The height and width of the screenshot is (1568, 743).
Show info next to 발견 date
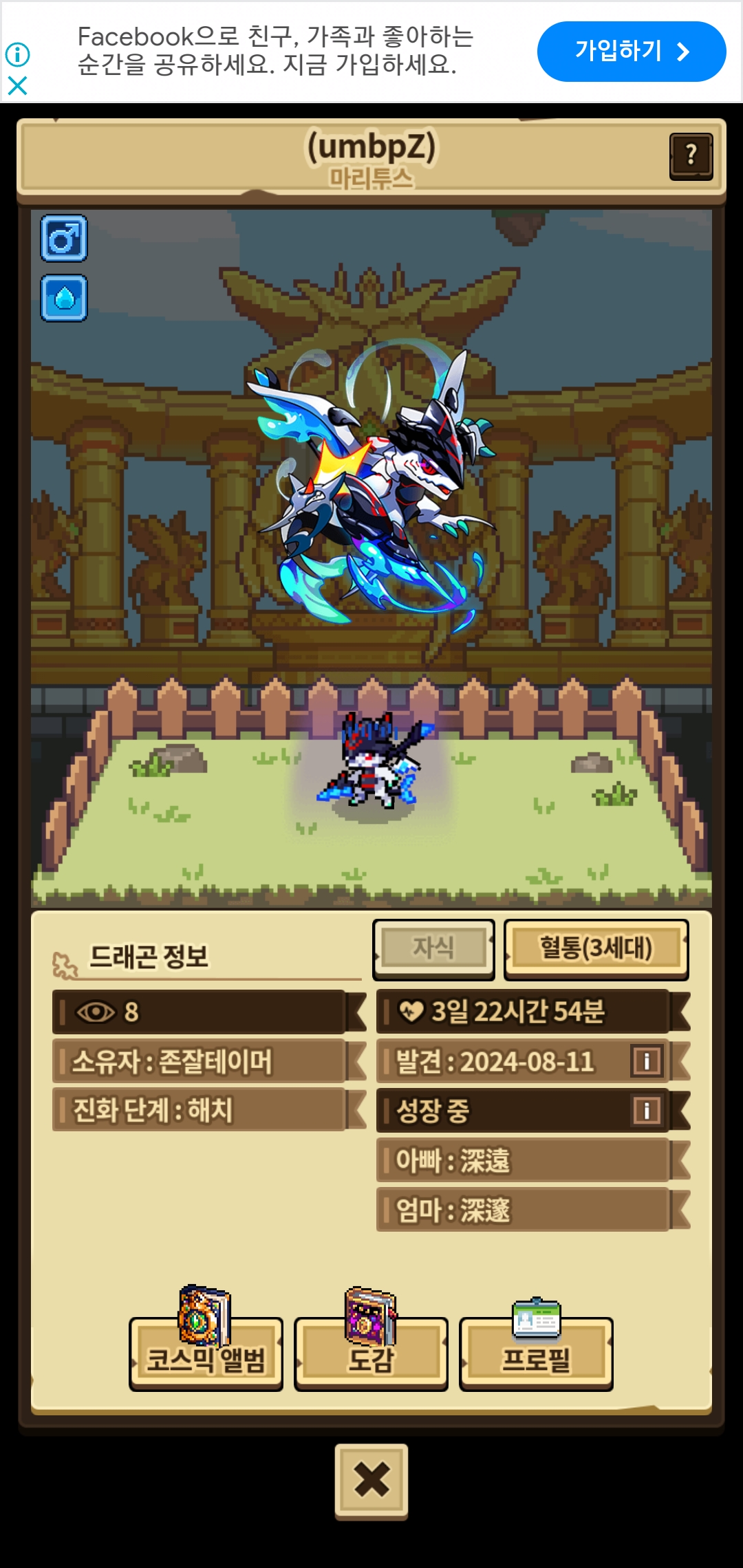coord(646,1061)
